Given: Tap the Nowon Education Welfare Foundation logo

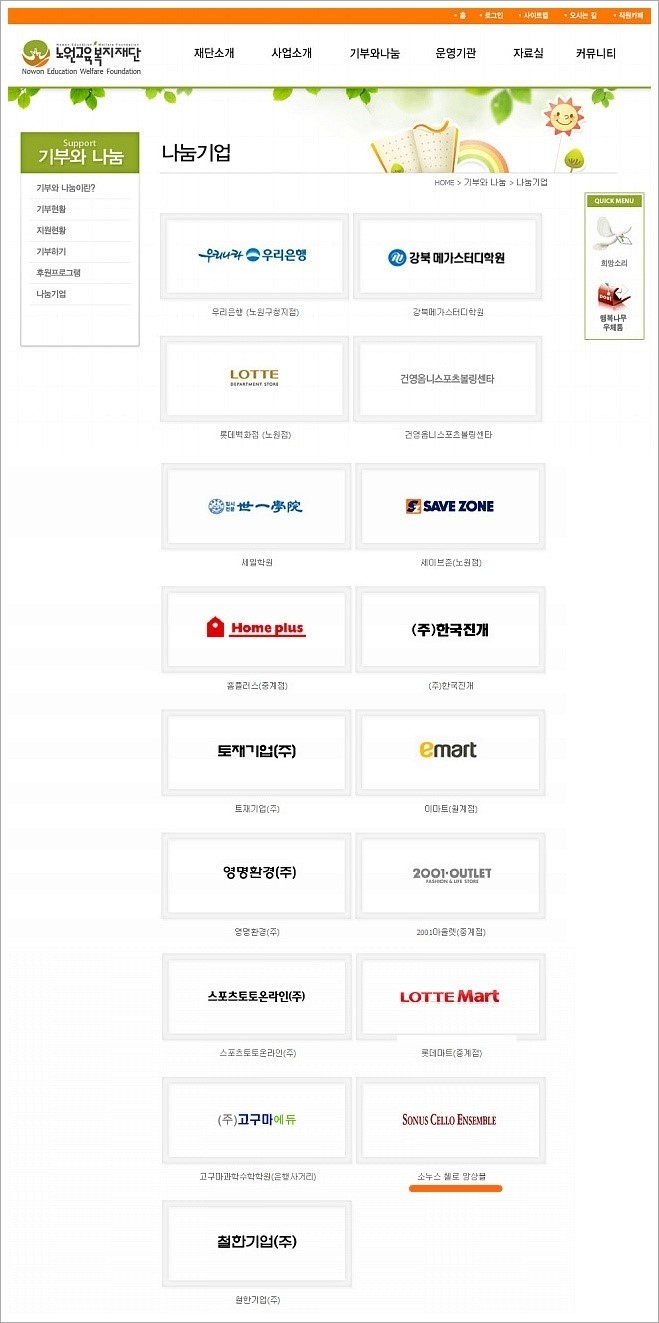Looking at the screenshot, I should click(82, 56).
